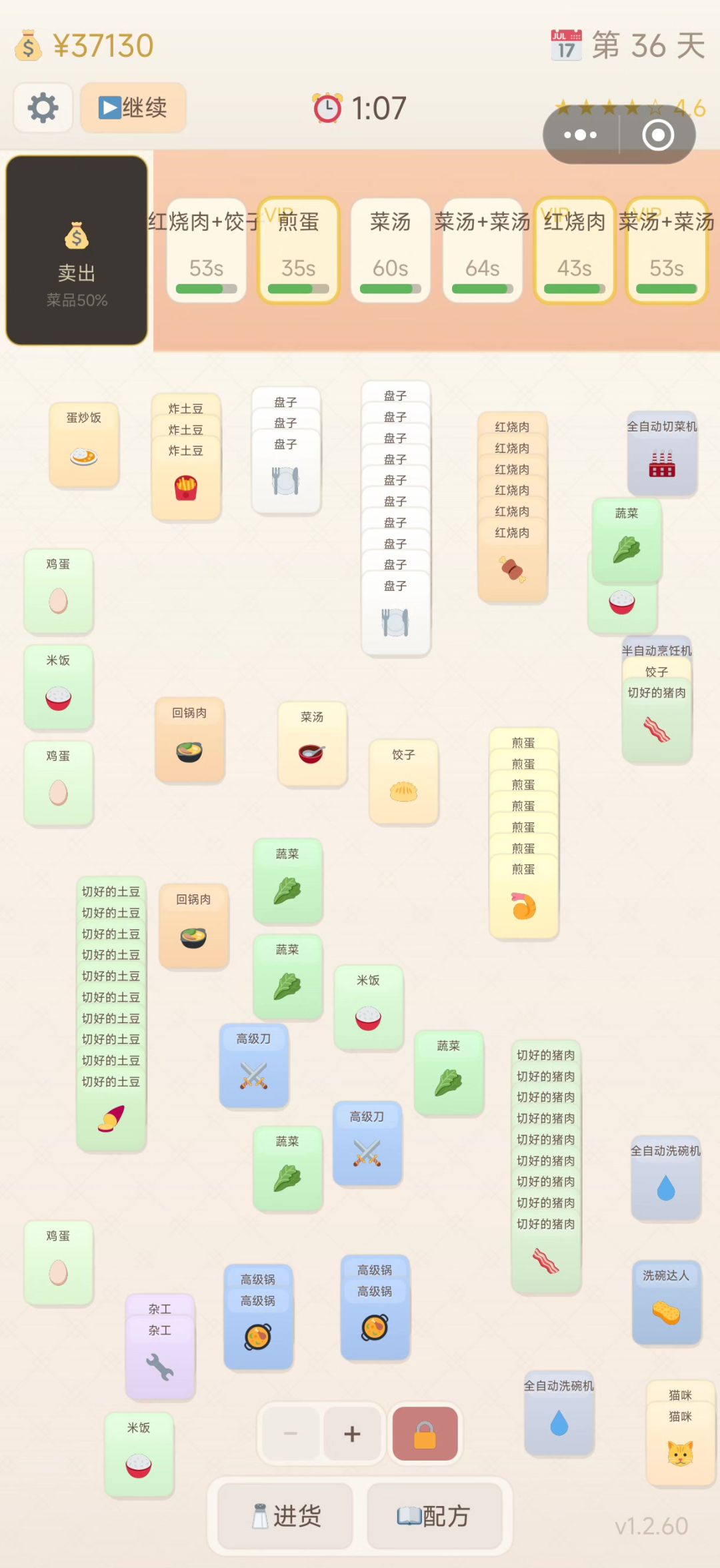
Task: Open 进货 restock menu
Action: pyautogui.click(x=285, y=1516)
